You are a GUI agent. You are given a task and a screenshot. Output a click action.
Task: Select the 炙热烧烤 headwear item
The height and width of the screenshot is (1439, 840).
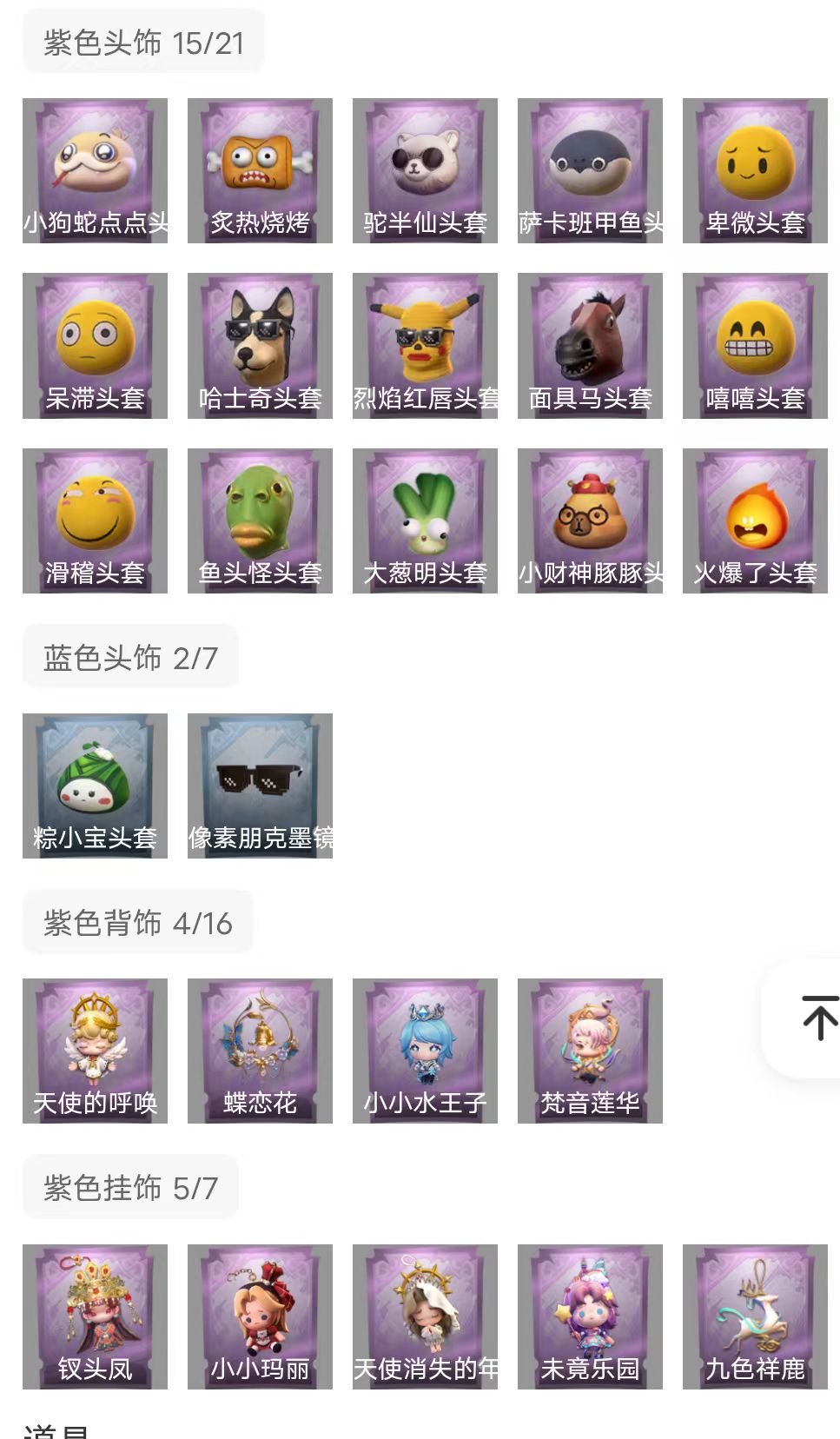coord(260,170)
